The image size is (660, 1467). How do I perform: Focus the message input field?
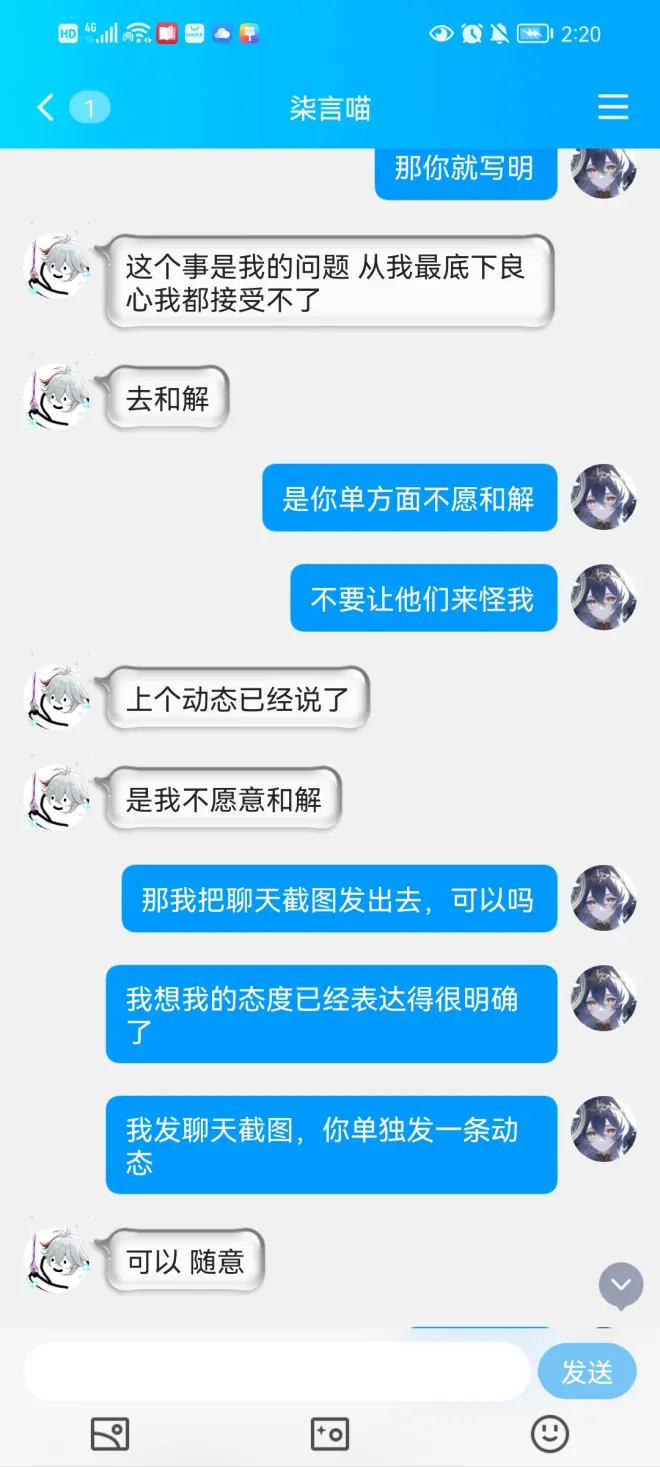(277, 1372)
